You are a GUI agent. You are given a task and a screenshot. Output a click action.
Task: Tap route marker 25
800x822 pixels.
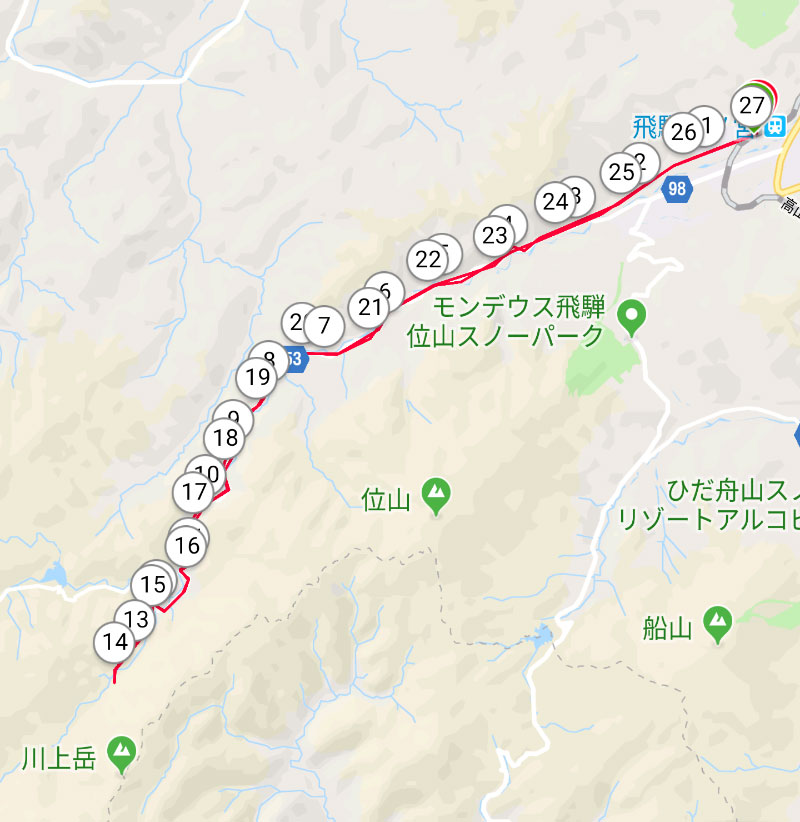622,171
